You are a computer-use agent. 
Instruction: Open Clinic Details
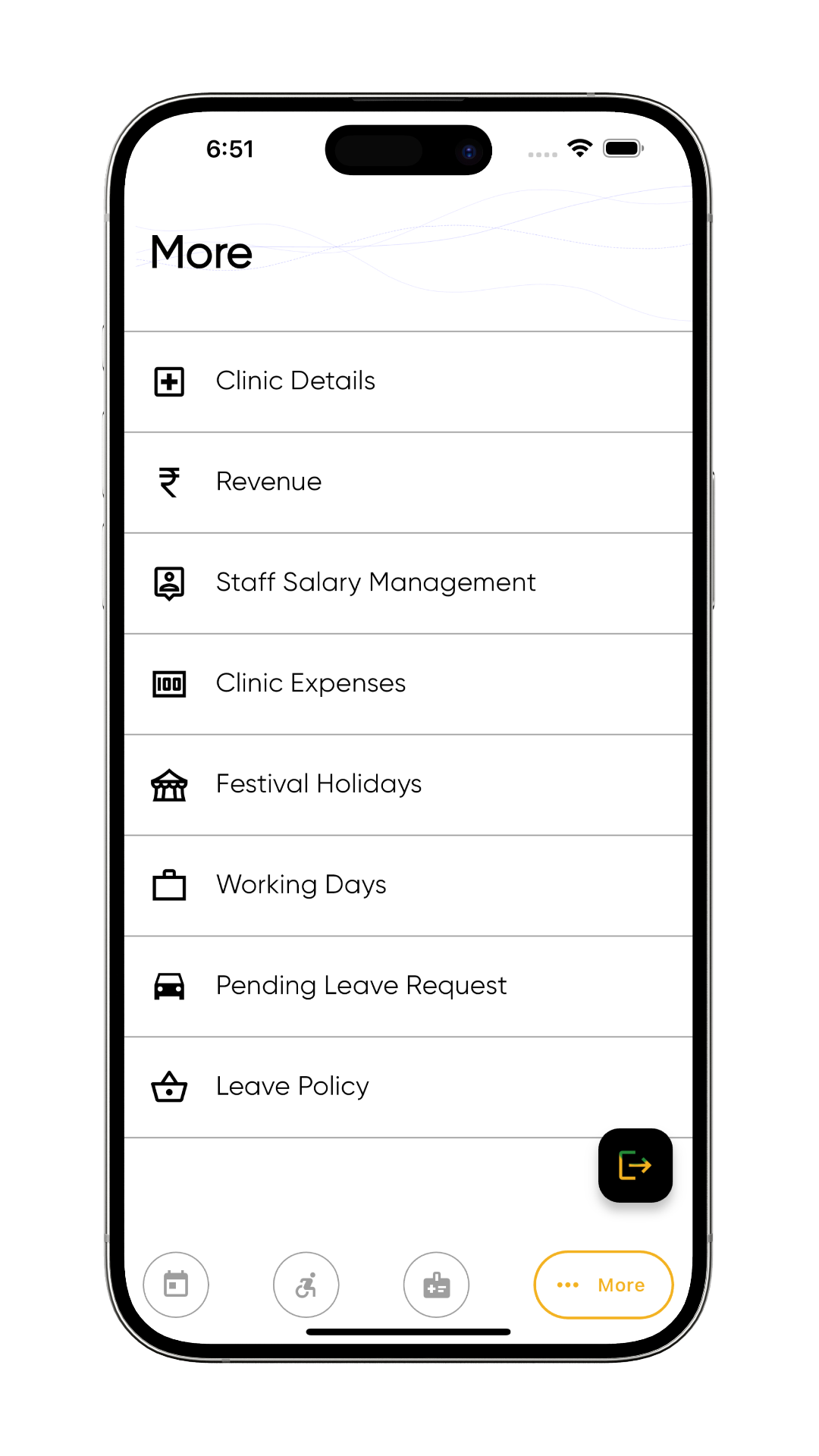(408, 381)
